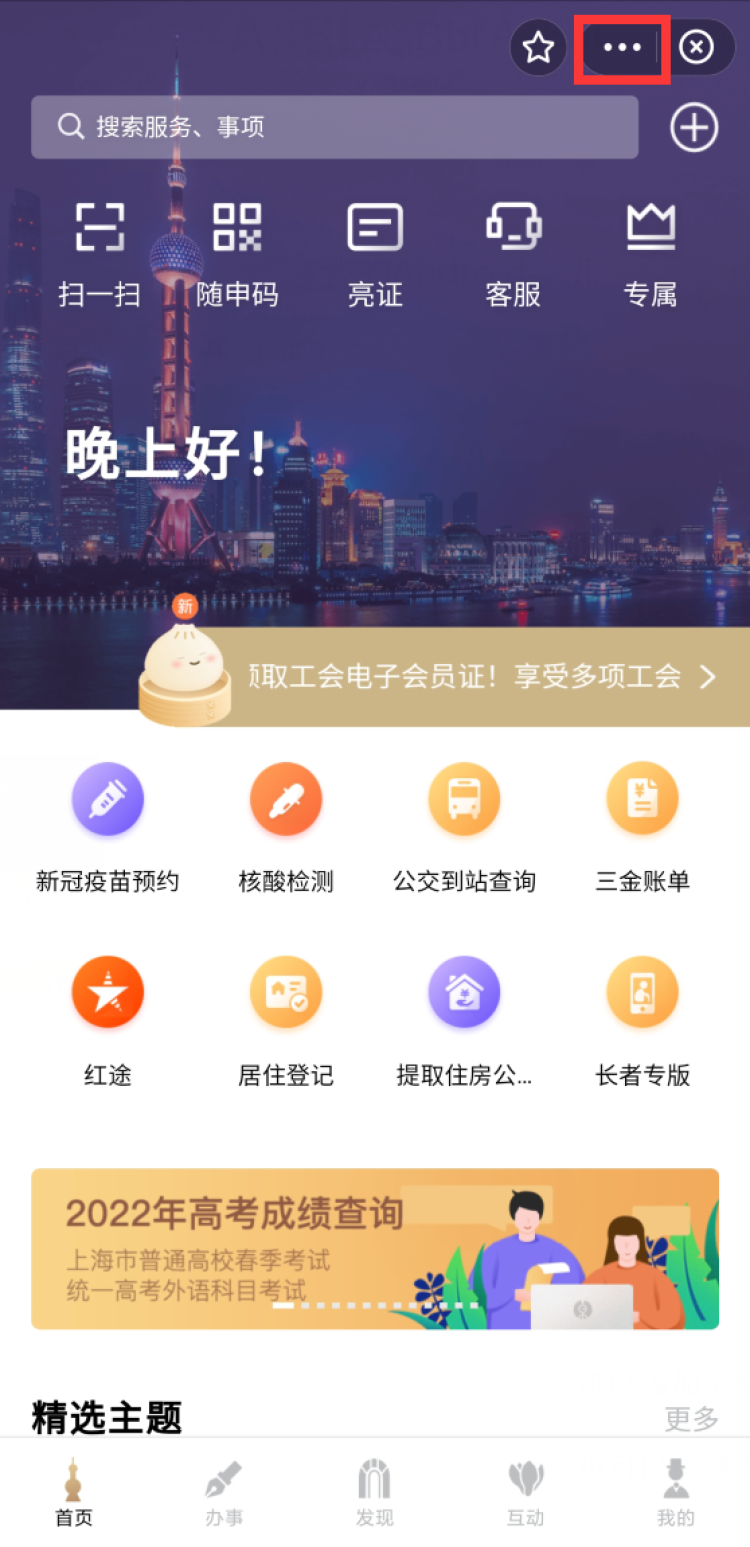
Task: Close the mini program
Action: click(x=696, y=48)
